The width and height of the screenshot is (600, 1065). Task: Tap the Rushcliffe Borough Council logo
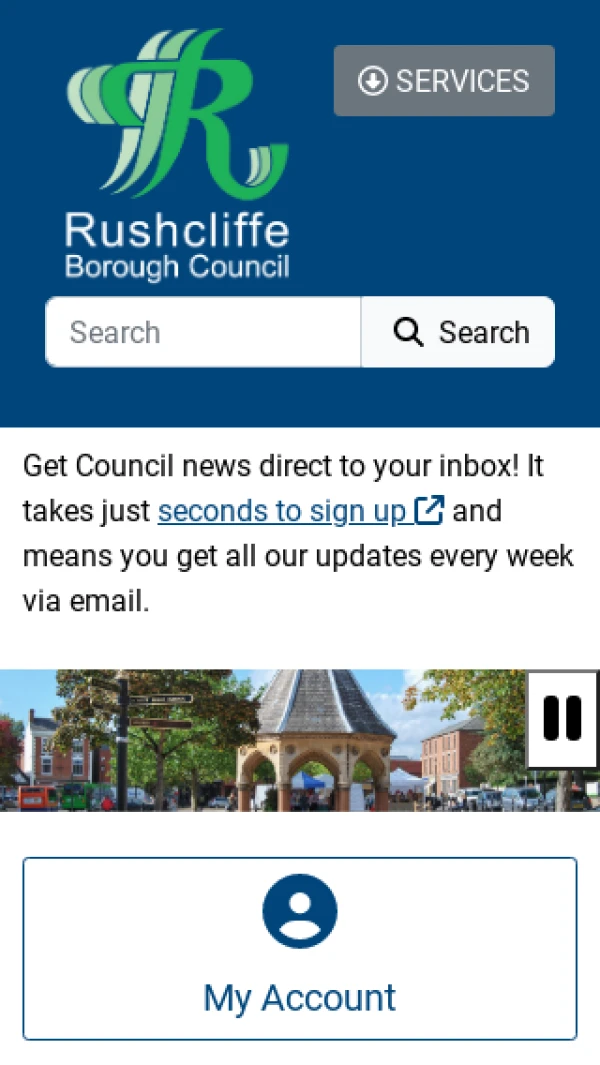178,155
